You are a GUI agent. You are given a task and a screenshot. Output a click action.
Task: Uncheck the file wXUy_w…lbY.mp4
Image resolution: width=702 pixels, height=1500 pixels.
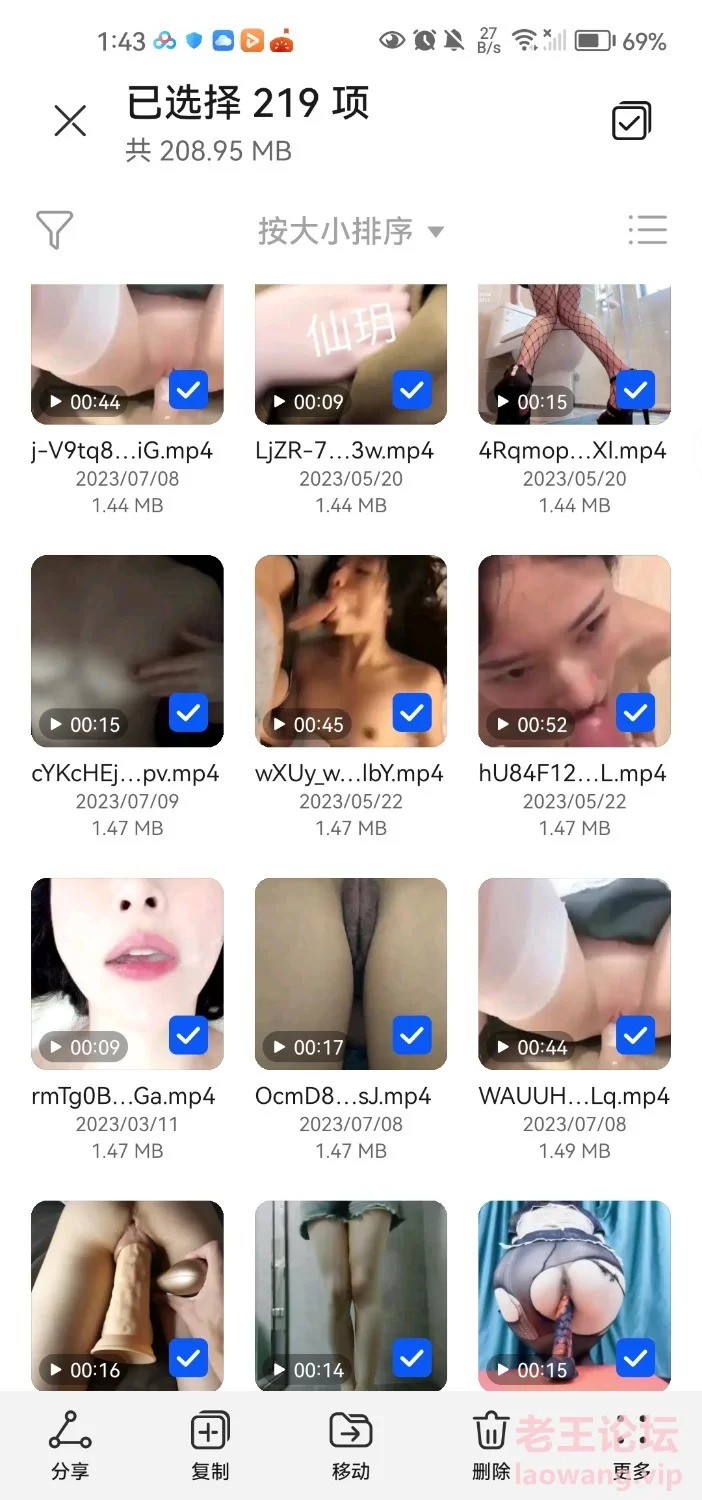click(x=411, y=713)
